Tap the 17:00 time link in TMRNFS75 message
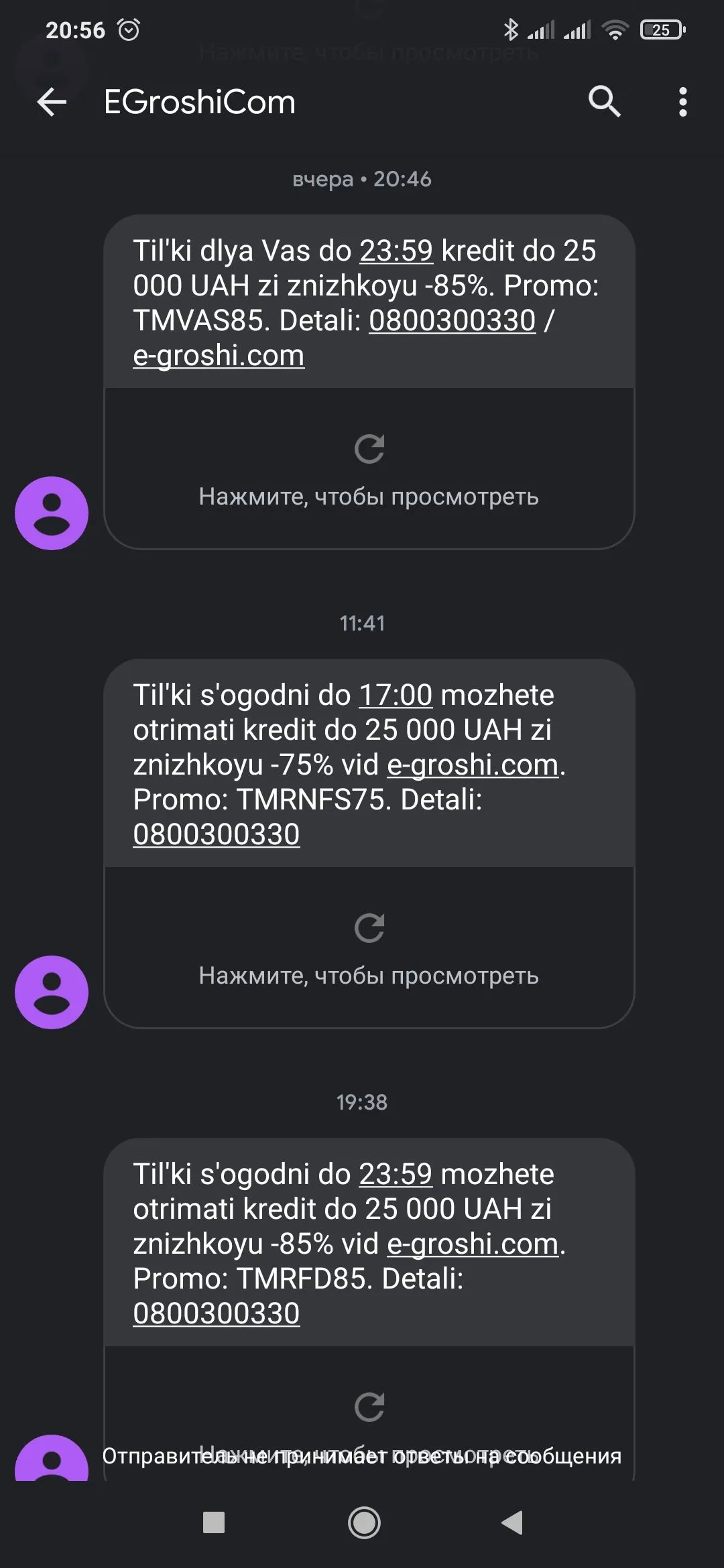724x1568 pixels. point(396,695)
